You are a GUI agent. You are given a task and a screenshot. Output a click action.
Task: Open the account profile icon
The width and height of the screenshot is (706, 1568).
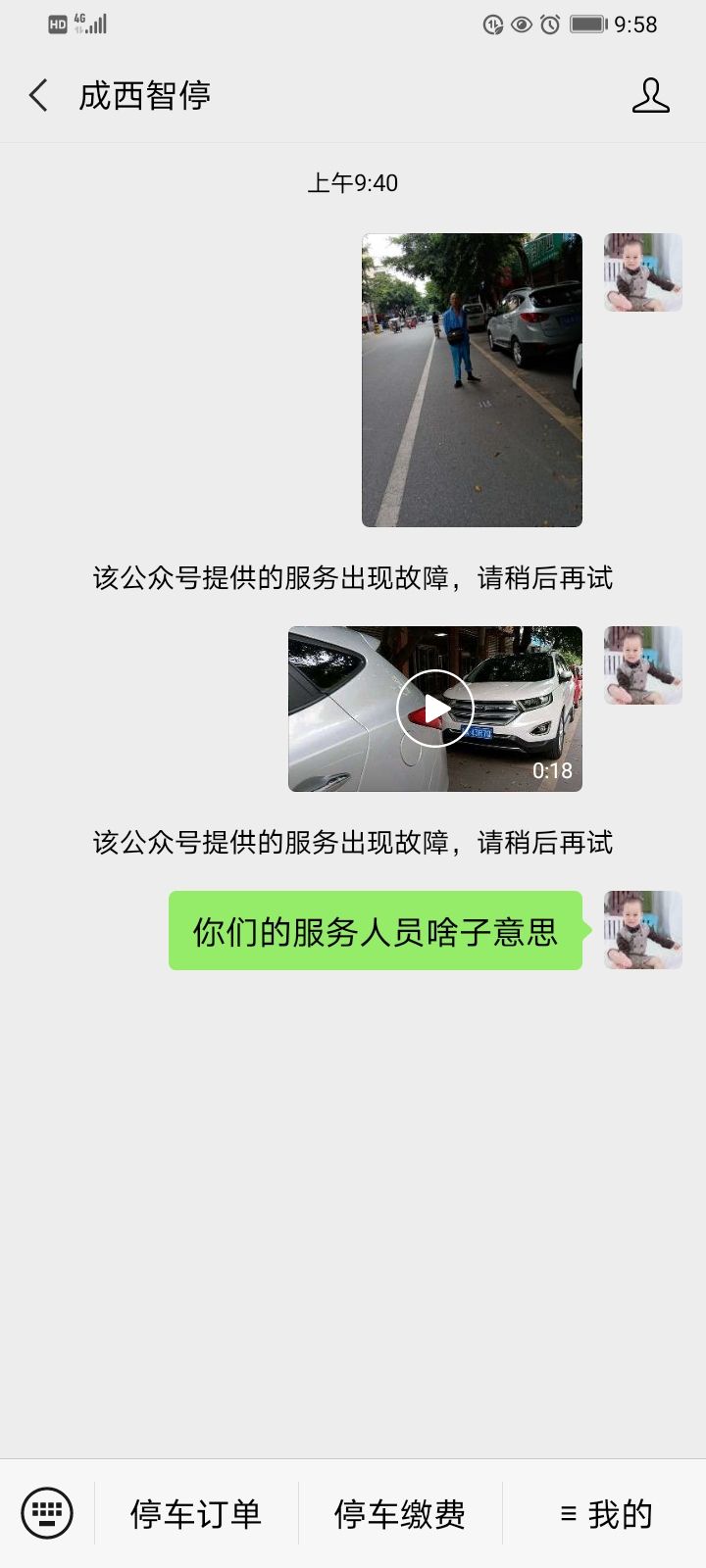650,96
